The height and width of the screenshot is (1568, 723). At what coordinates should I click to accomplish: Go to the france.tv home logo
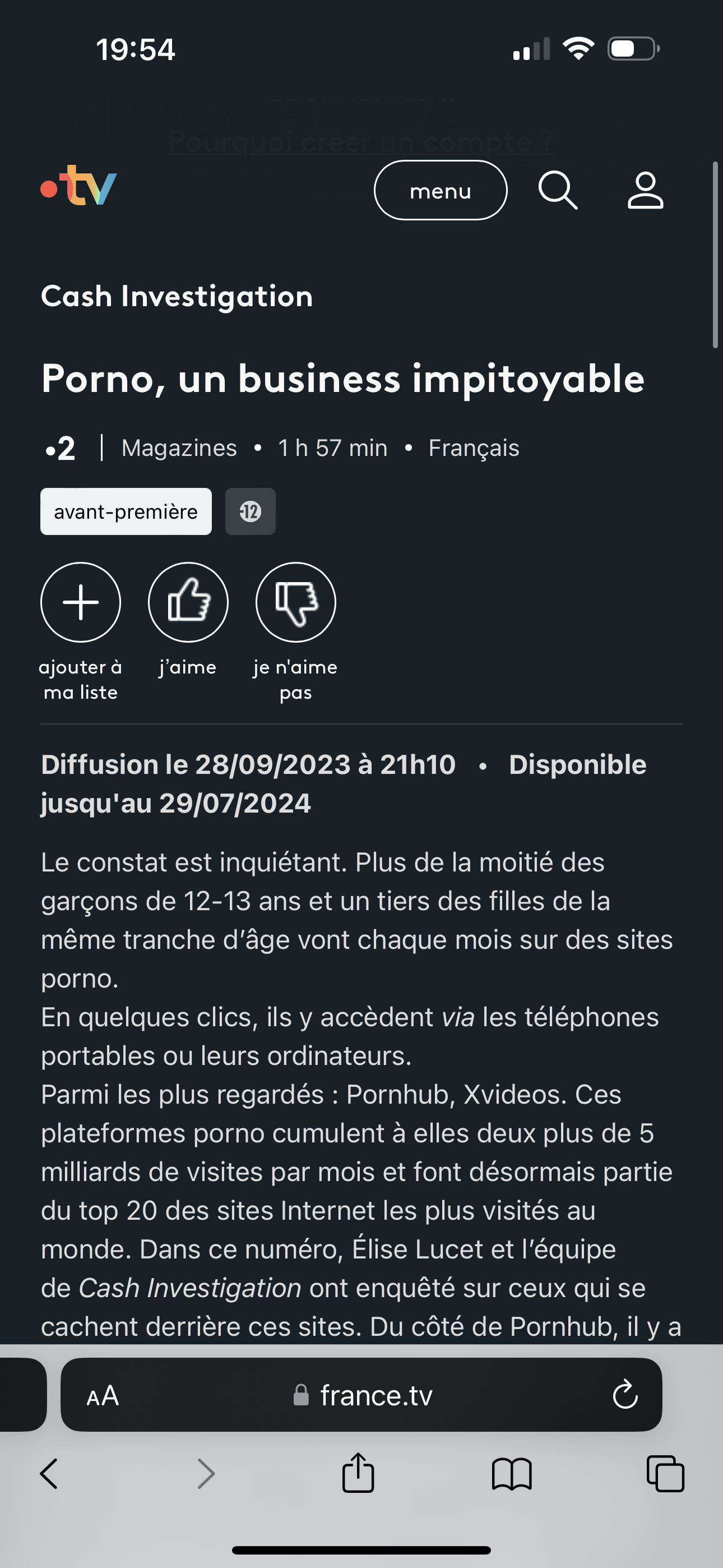pyautogui.click(x=79, y=186)
